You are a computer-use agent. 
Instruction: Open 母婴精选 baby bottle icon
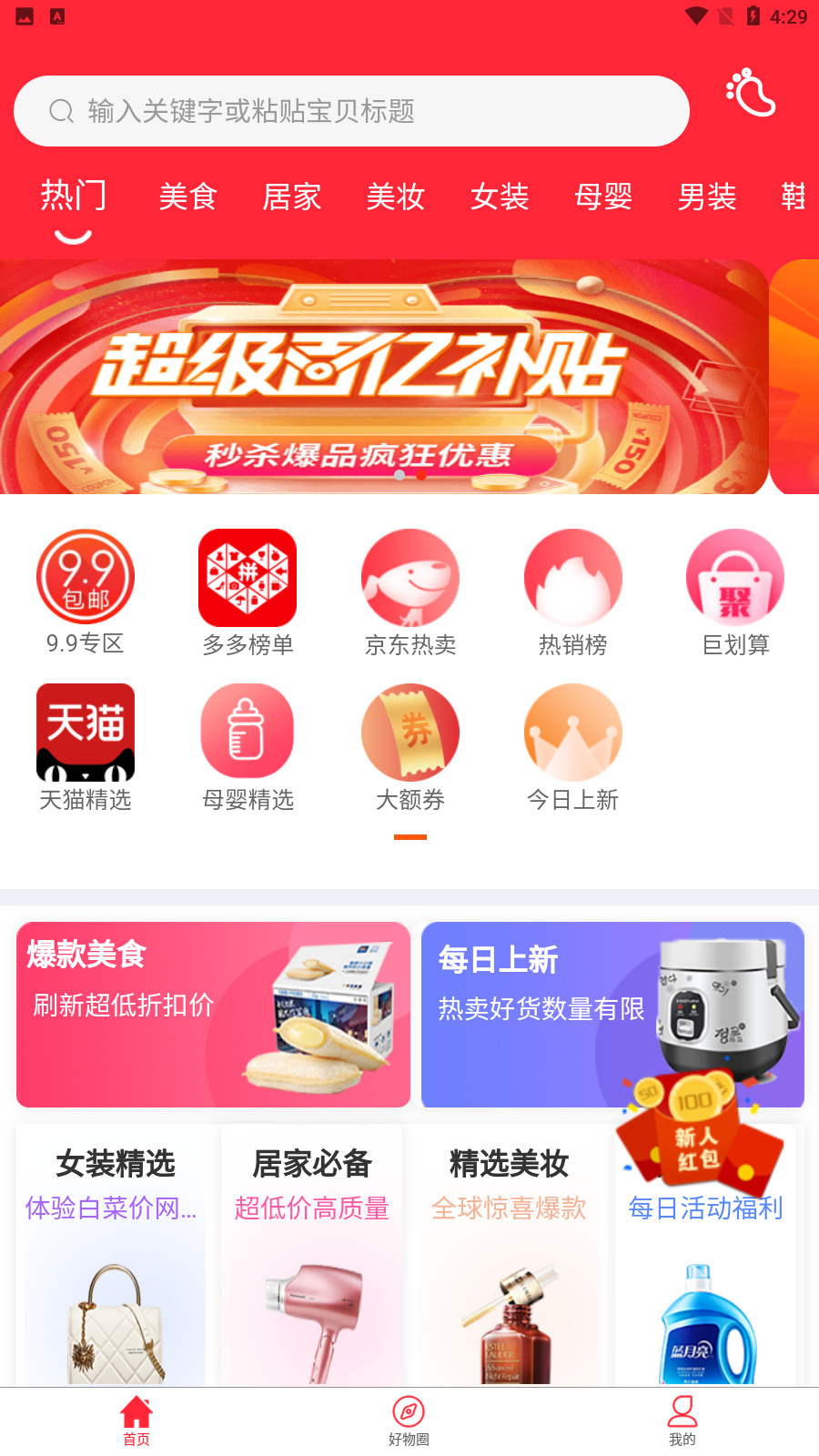click(248, 732)
